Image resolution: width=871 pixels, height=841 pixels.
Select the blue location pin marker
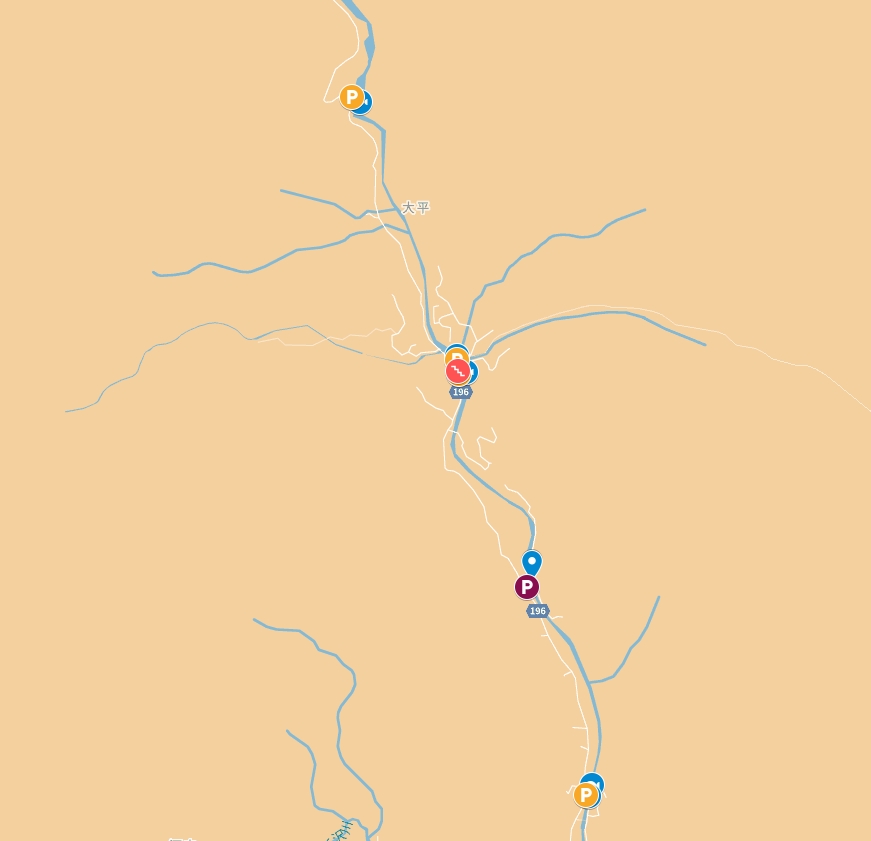[x=532, y=562]
